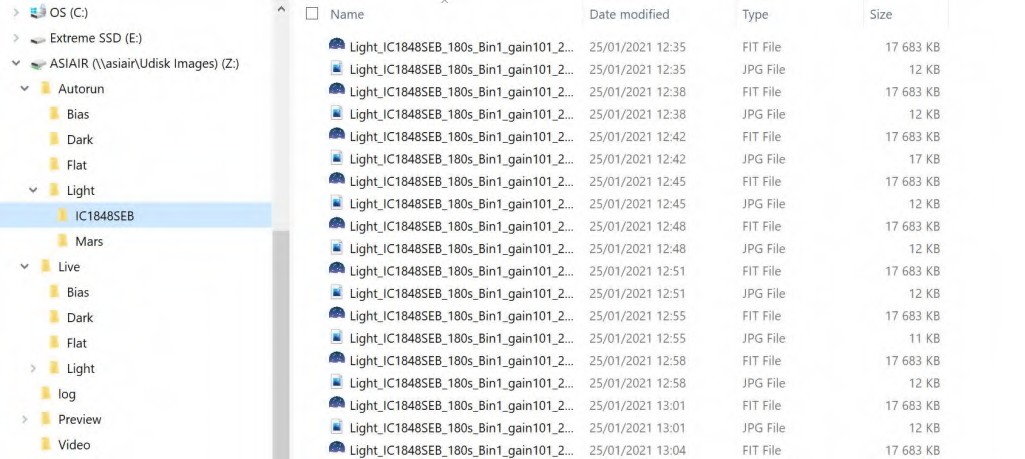Select the IC1848SEB folder
Image resolution: width=1025 pixels, height=459 pixels.
coord(103,215)
